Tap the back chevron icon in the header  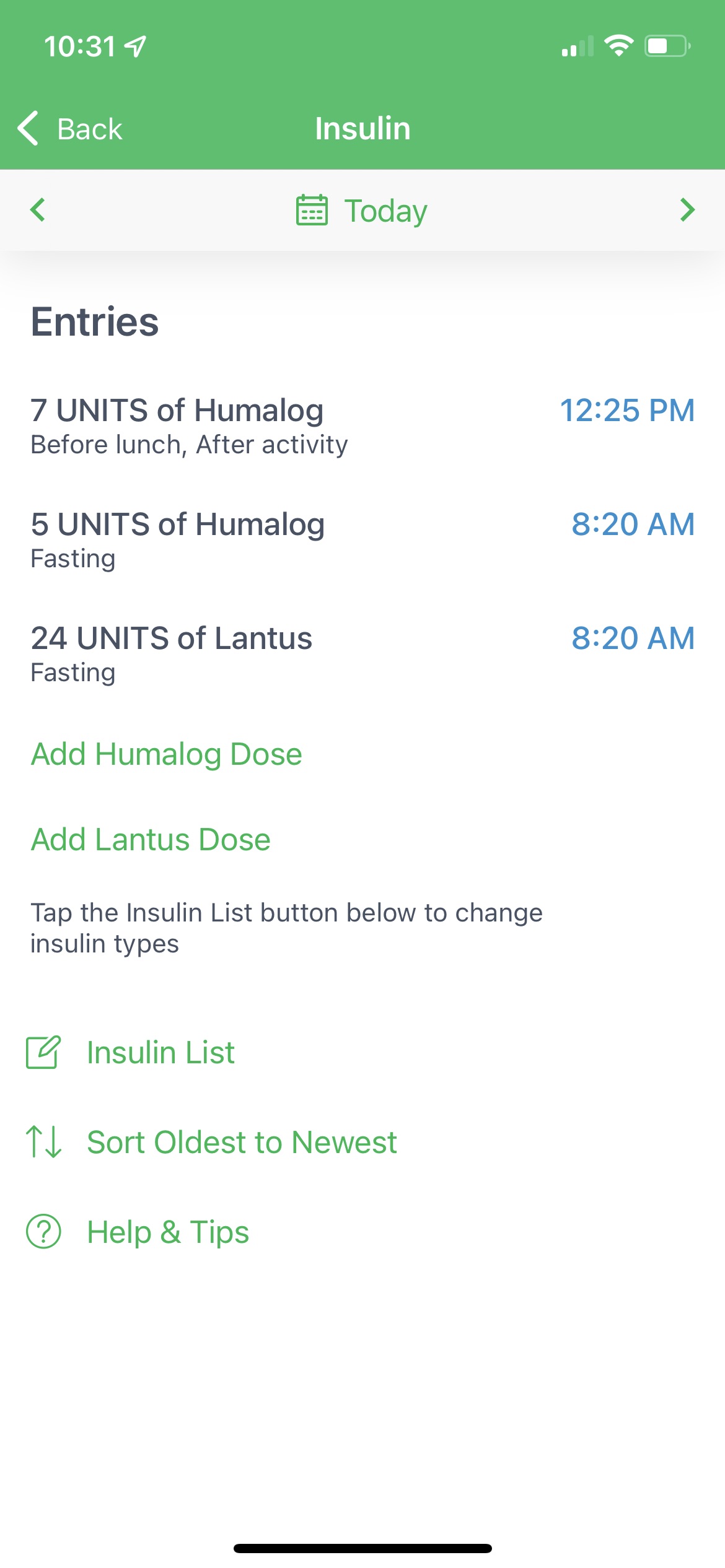27,128
